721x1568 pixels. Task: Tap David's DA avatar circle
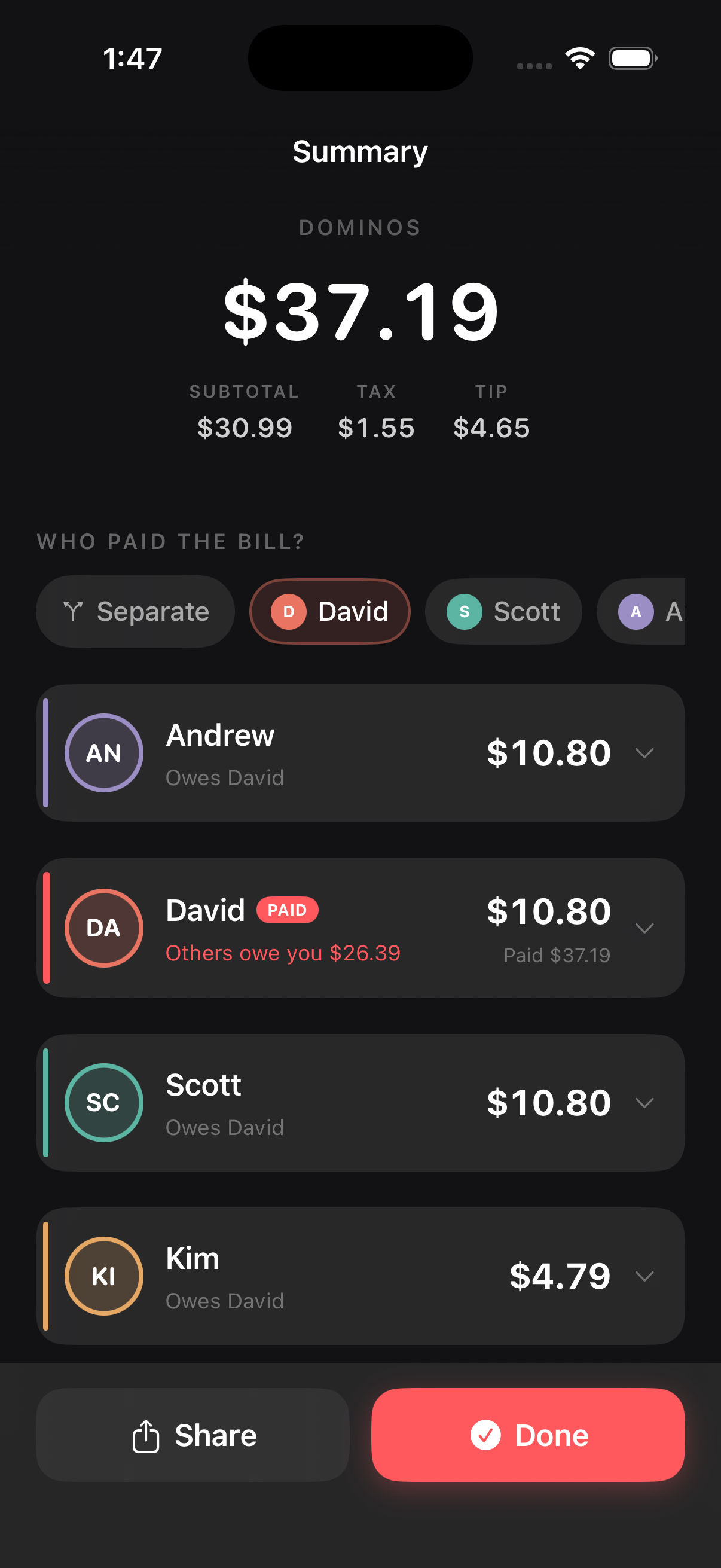click(x=104, y=928)
